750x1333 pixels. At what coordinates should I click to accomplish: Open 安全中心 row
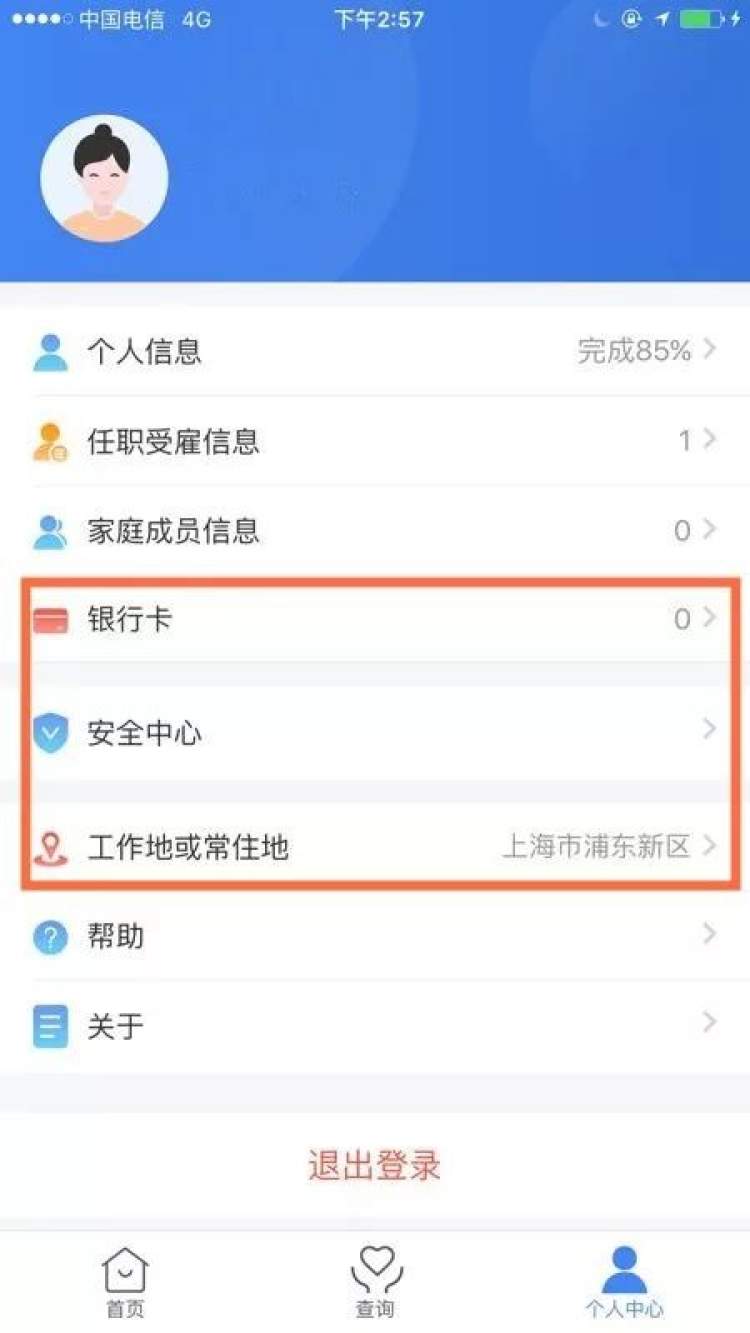pos(375,733)
